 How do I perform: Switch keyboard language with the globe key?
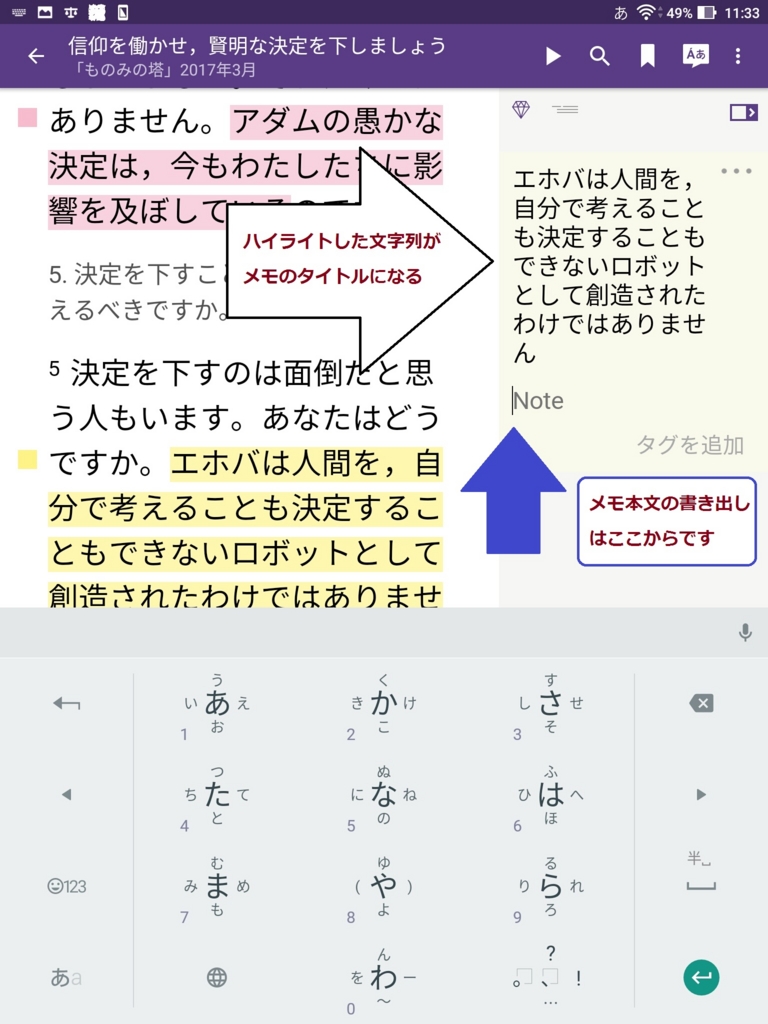coord(217,977)
